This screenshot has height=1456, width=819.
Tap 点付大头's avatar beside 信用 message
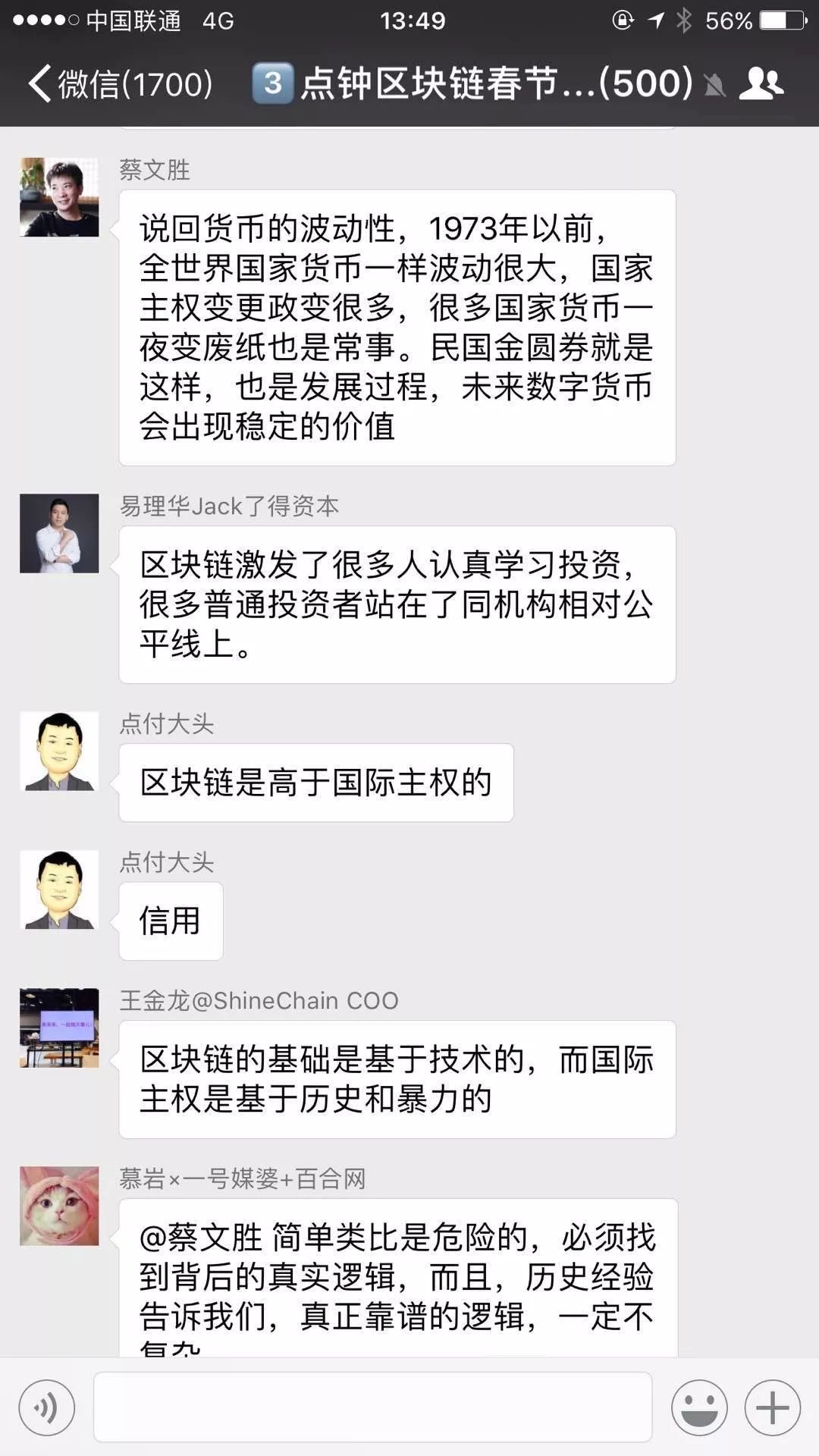tap(59, 890)
